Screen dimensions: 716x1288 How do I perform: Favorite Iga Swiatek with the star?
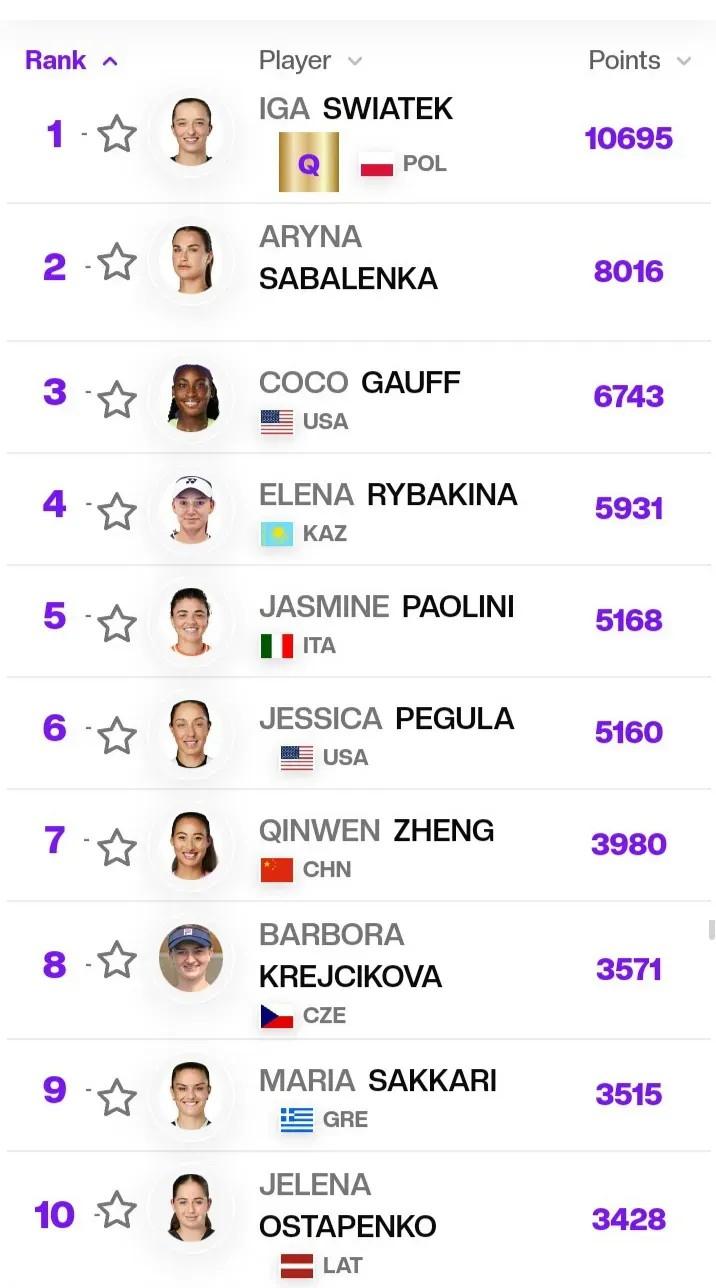(x=117, y=134)
